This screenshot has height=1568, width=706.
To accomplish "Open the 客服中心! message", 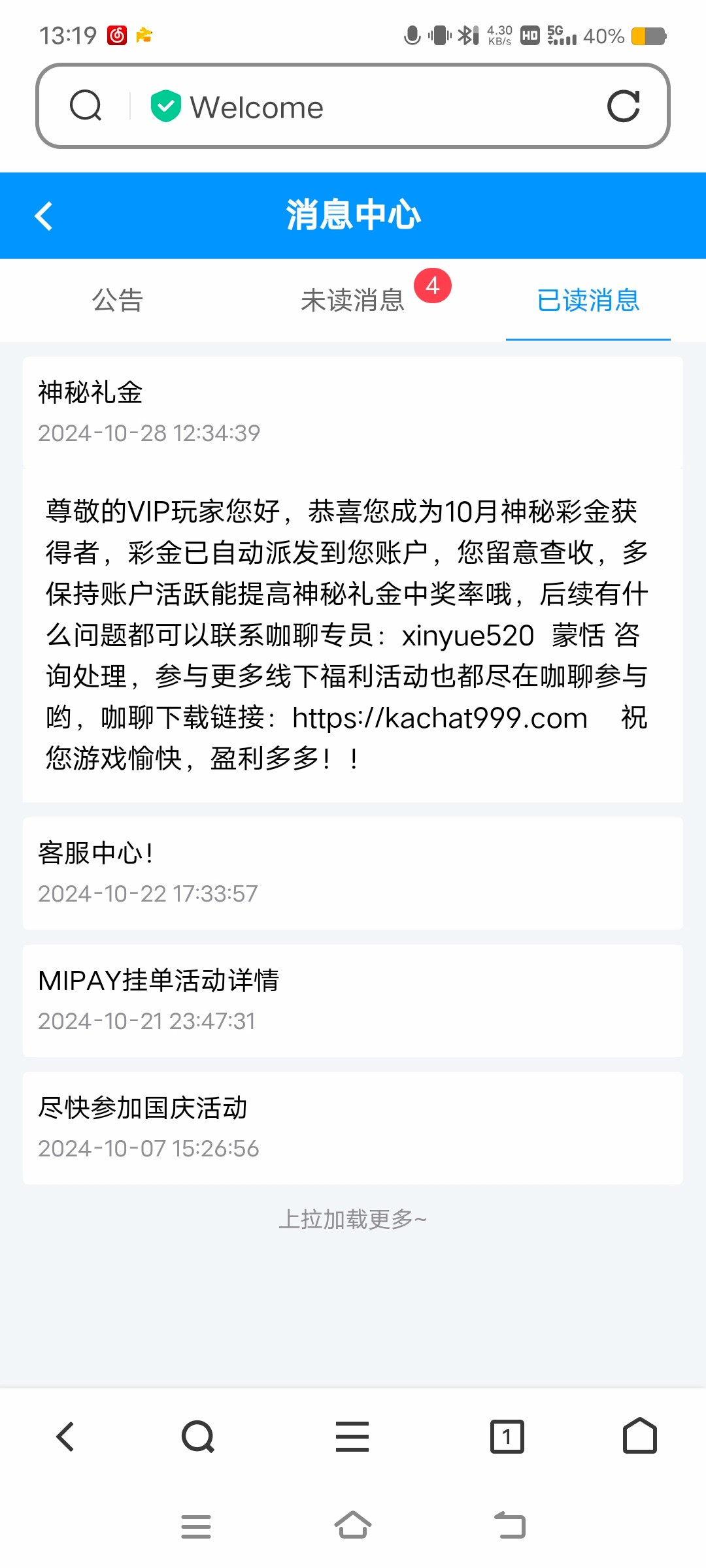I will [353, 873].
